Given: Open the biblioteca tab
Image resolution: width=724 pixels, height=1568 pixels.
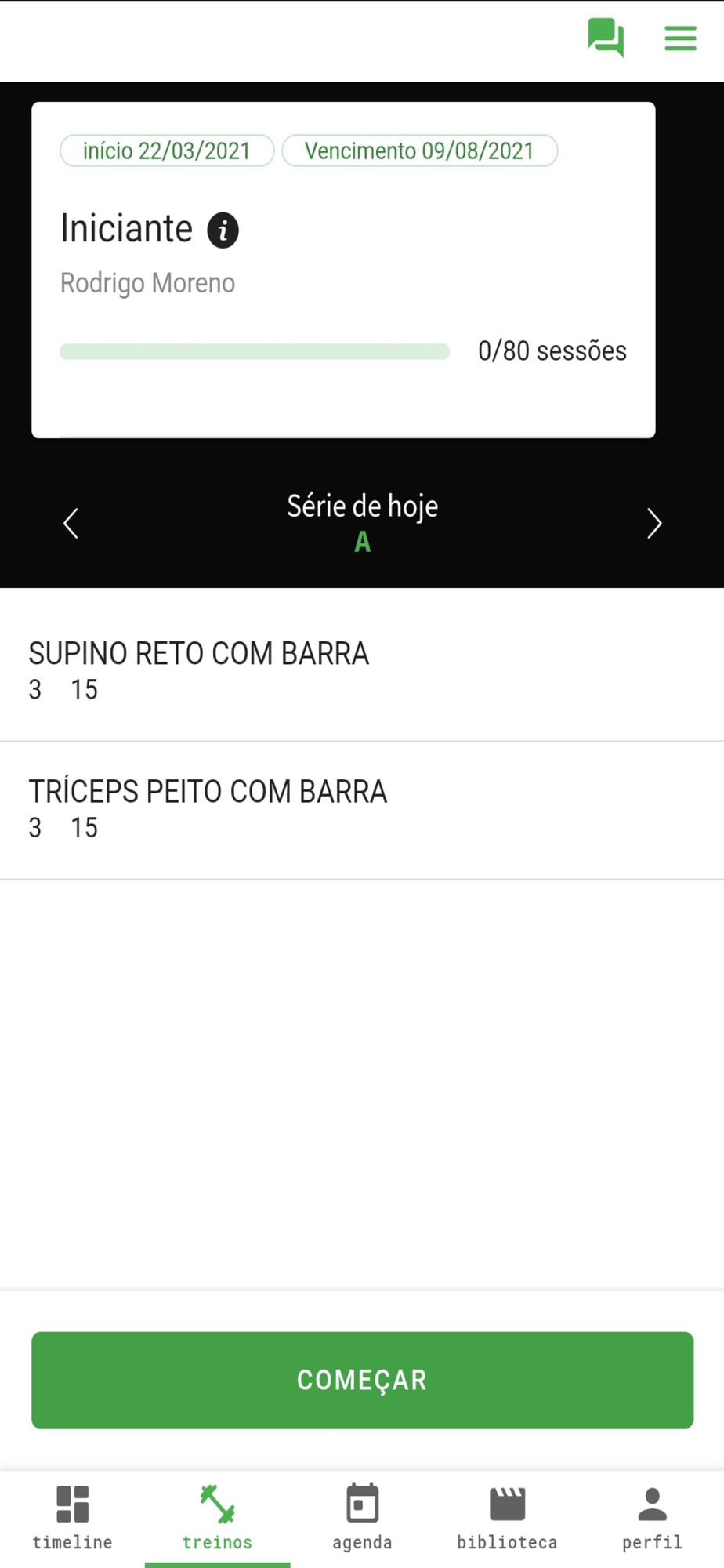Looking at the screenshot, I should point(507,1518).
